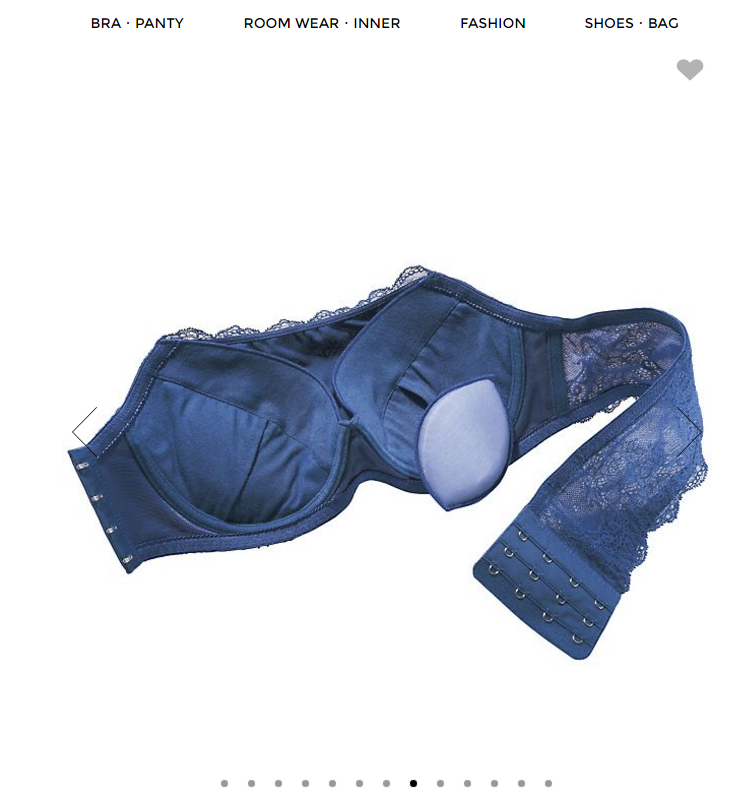
Task: Jump to the first image via its dot
Action: [224, 783]
